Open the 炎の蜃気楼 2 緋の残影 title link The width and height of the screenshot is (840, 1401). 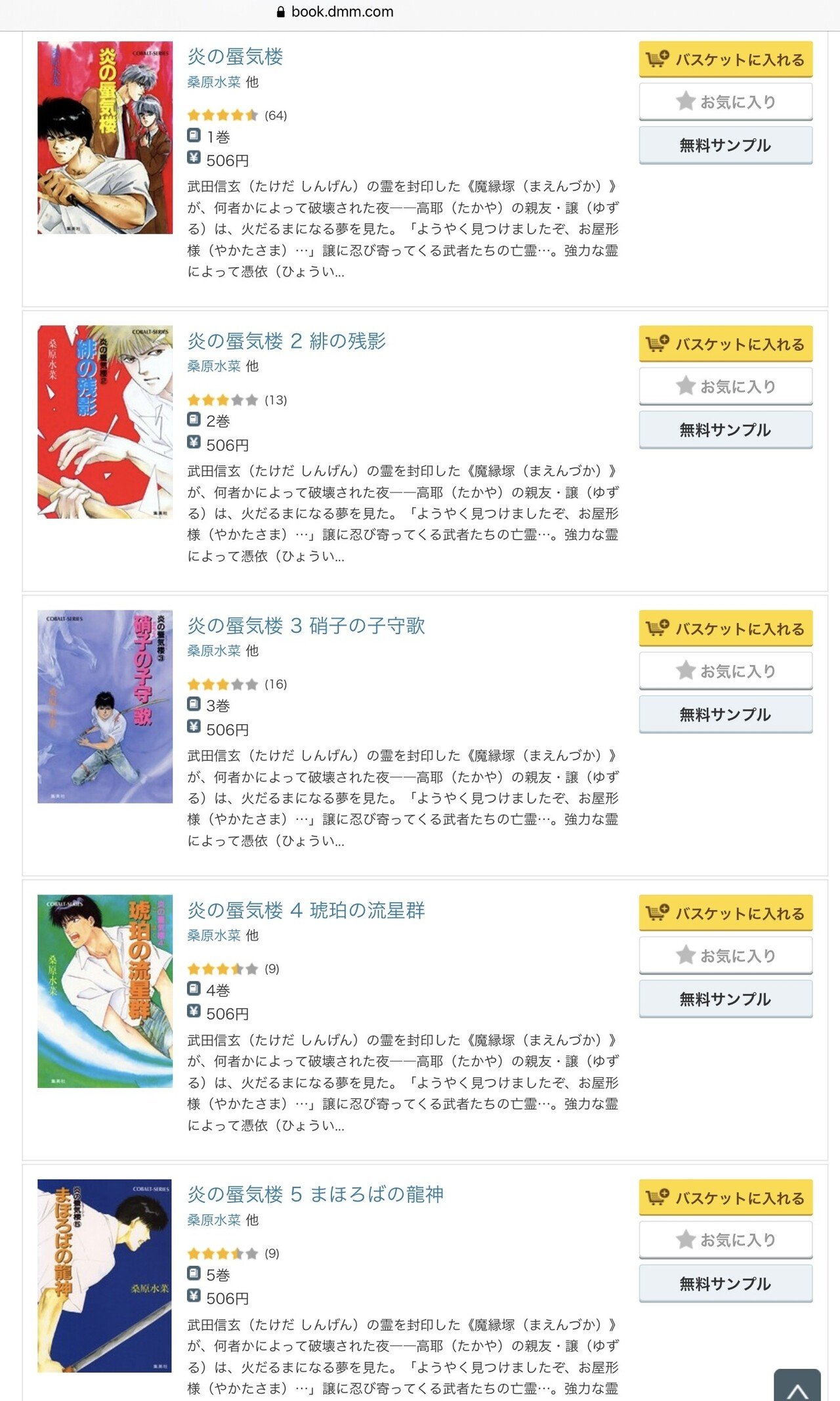click(x=285, y=341)
